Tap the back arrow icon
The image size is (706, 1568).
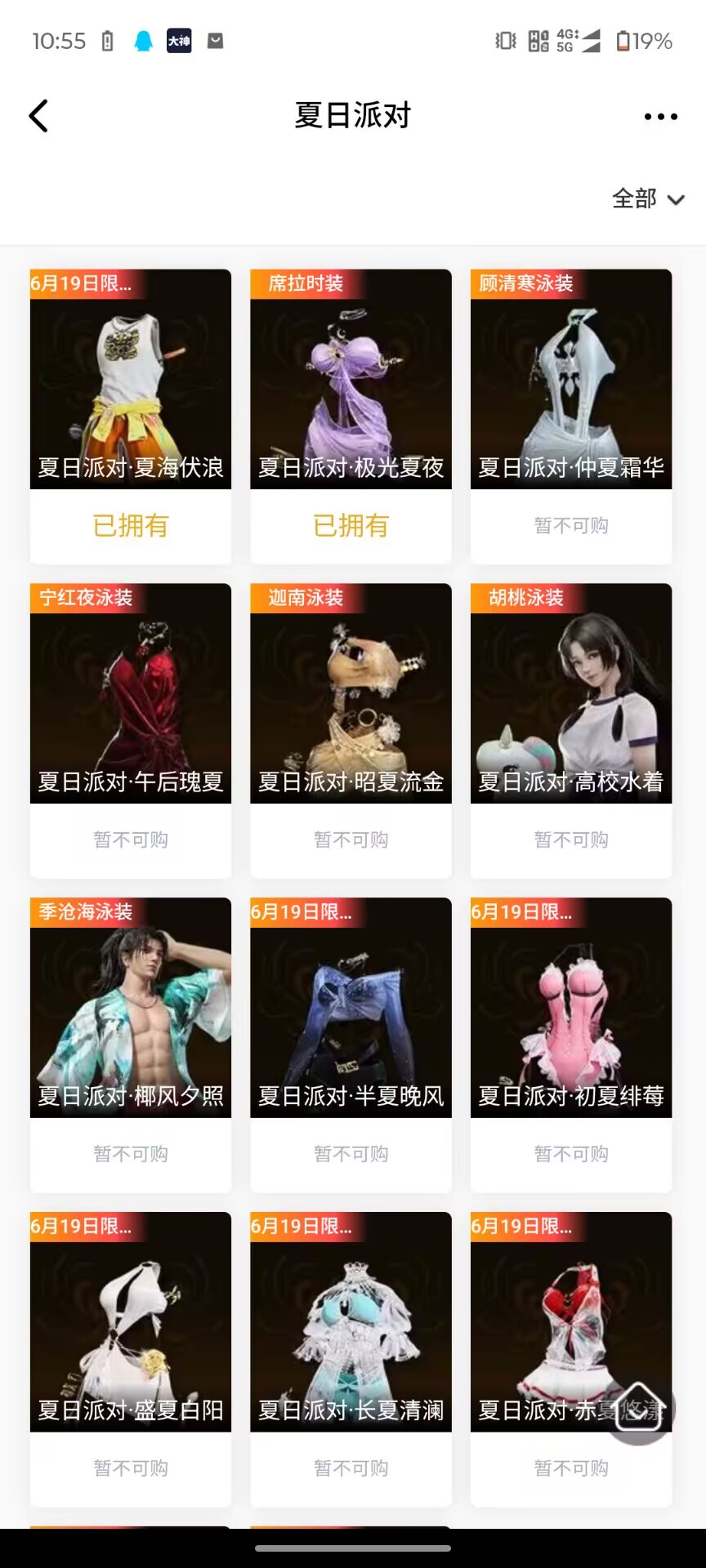[x=39, y=115]
